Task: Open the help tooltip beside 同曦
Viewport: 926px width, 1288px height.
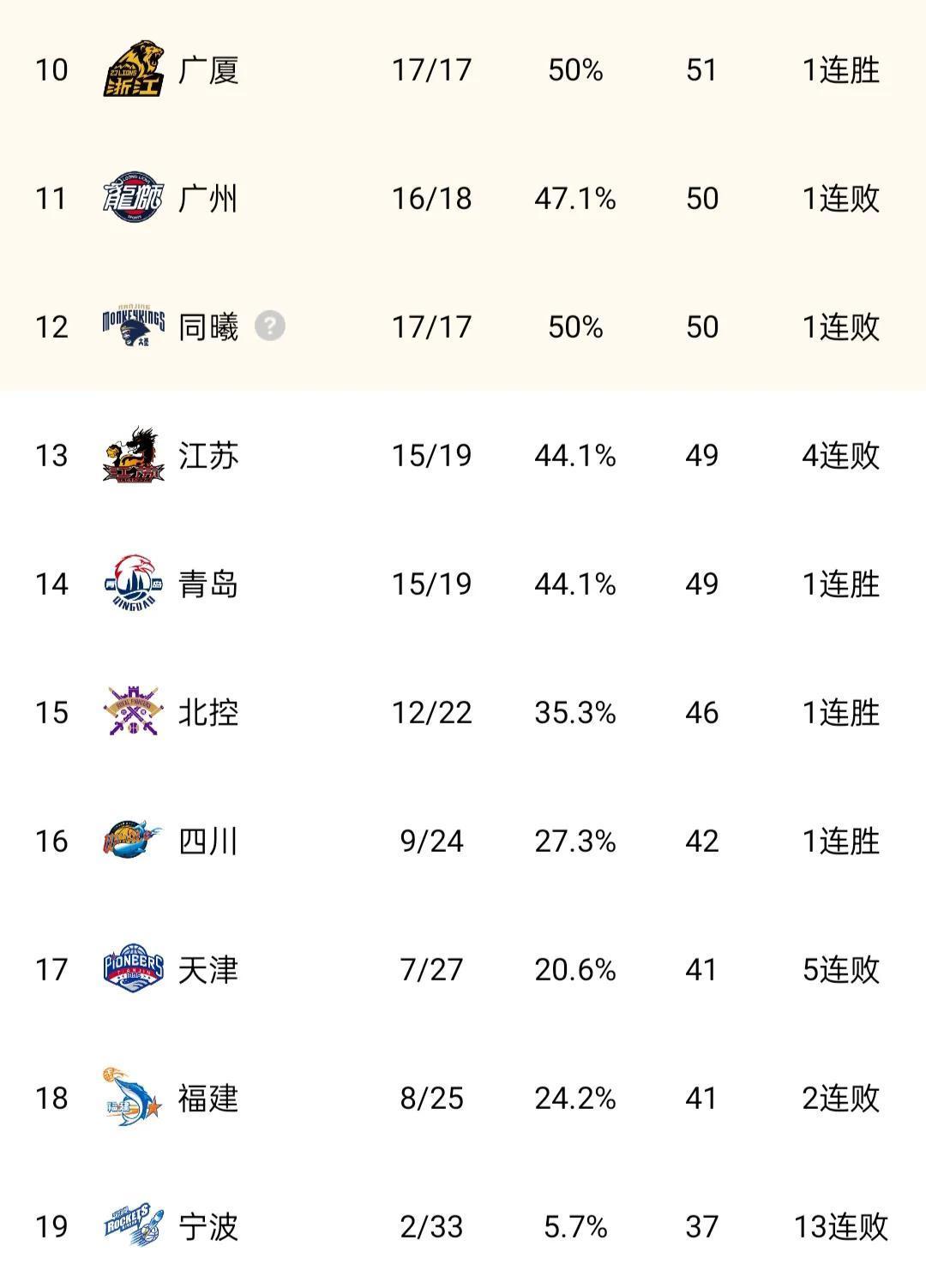Action: click(x=272, y=323)
